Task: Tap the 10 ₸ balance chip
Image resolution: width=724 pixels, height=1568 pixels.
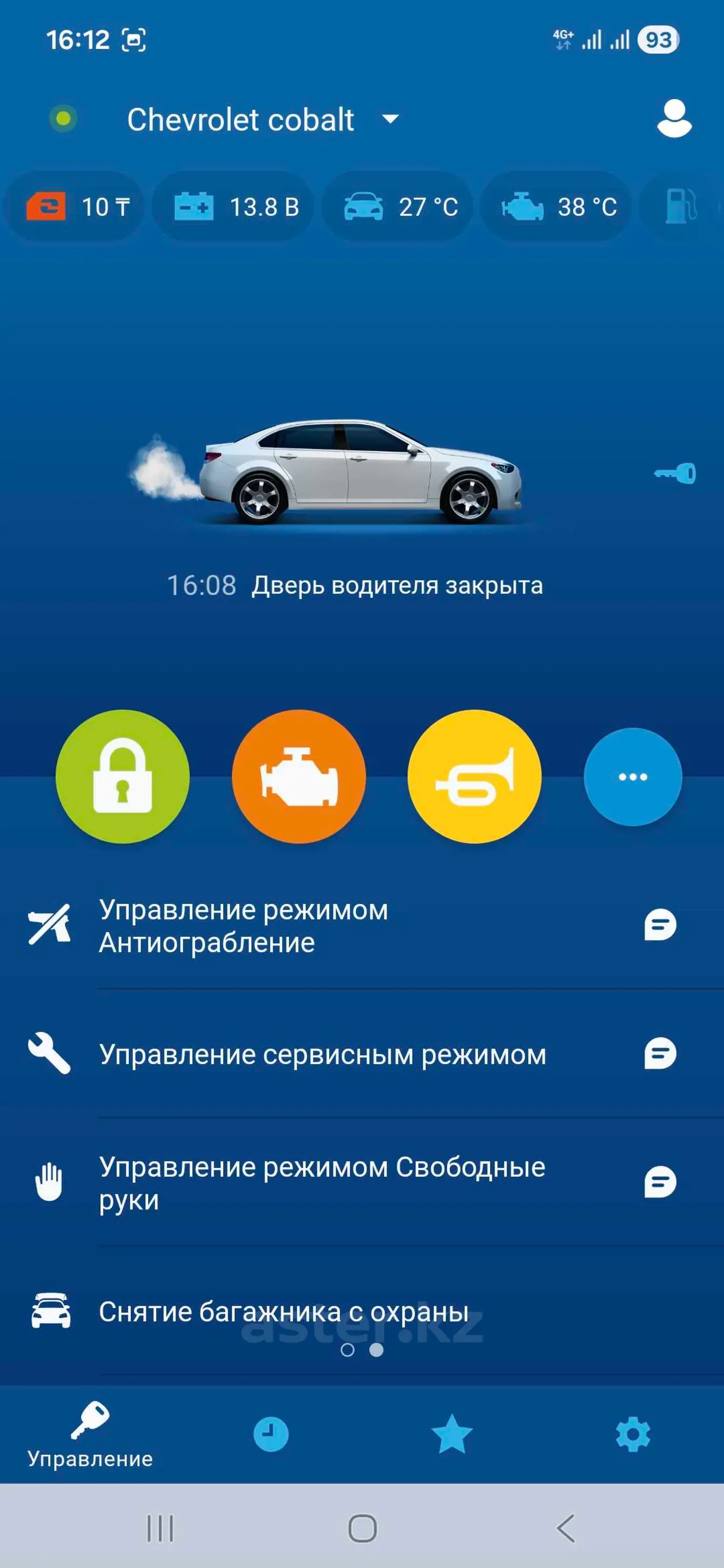Action: tap(75, 207)
